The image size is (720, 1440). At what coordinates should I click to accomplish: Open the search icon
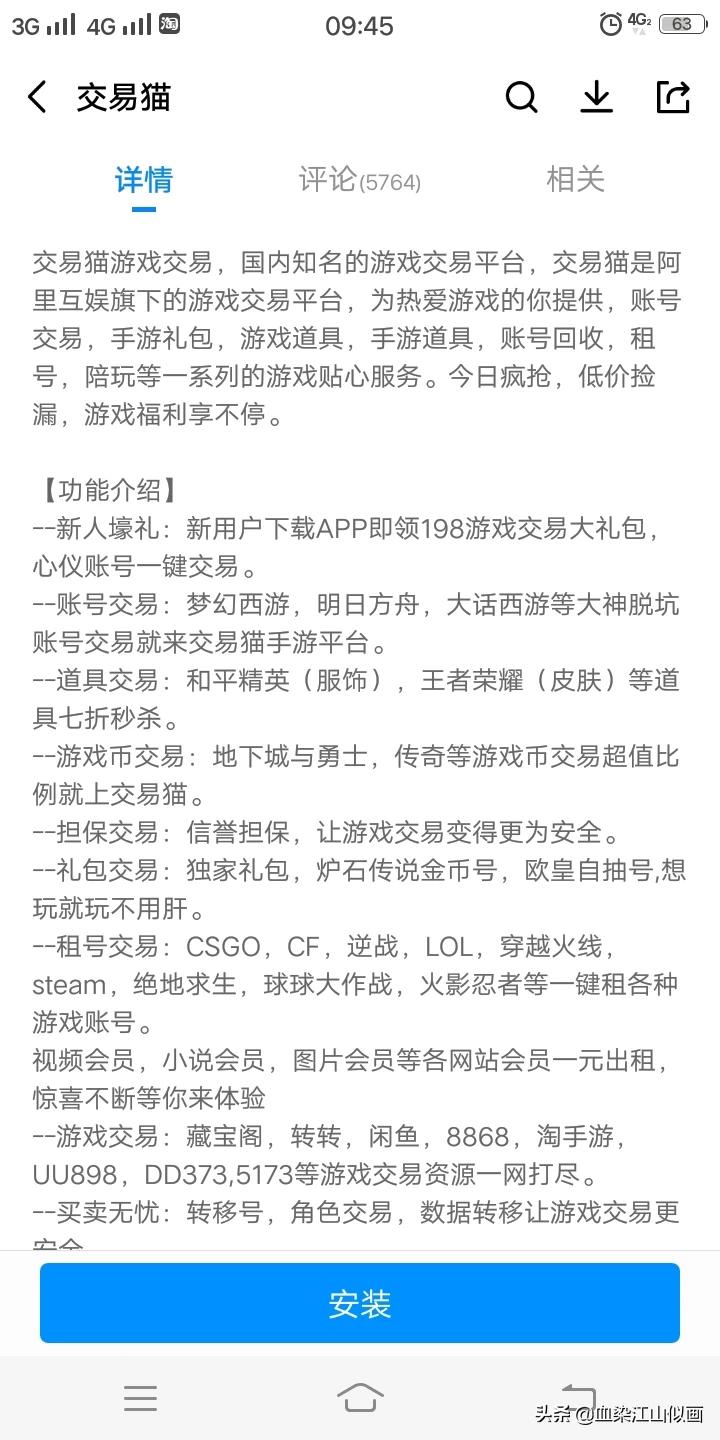click(x=521, y=97)
